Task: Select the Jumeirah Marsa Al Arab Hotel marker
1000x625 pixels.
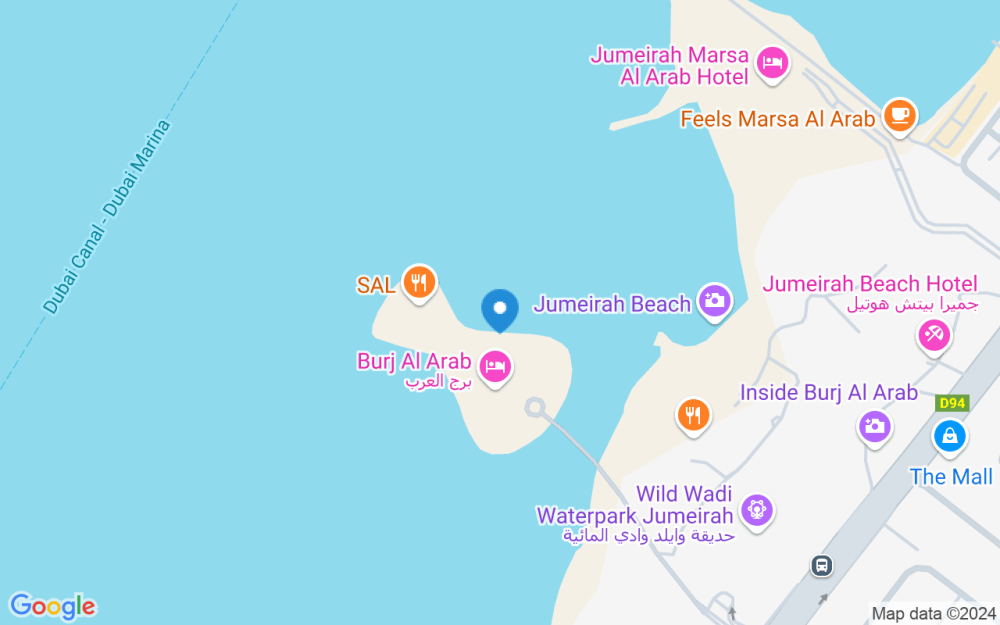Action: click(x=772, y=64)
